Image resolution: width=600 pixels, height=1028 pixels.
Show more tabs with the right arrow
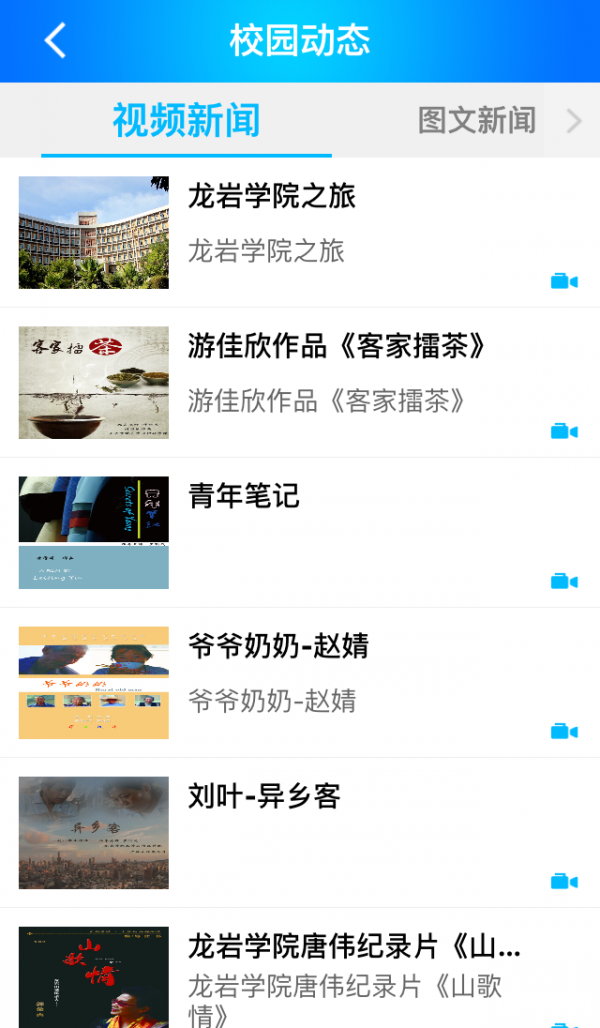pyautogui.click(x=574, y=121)
